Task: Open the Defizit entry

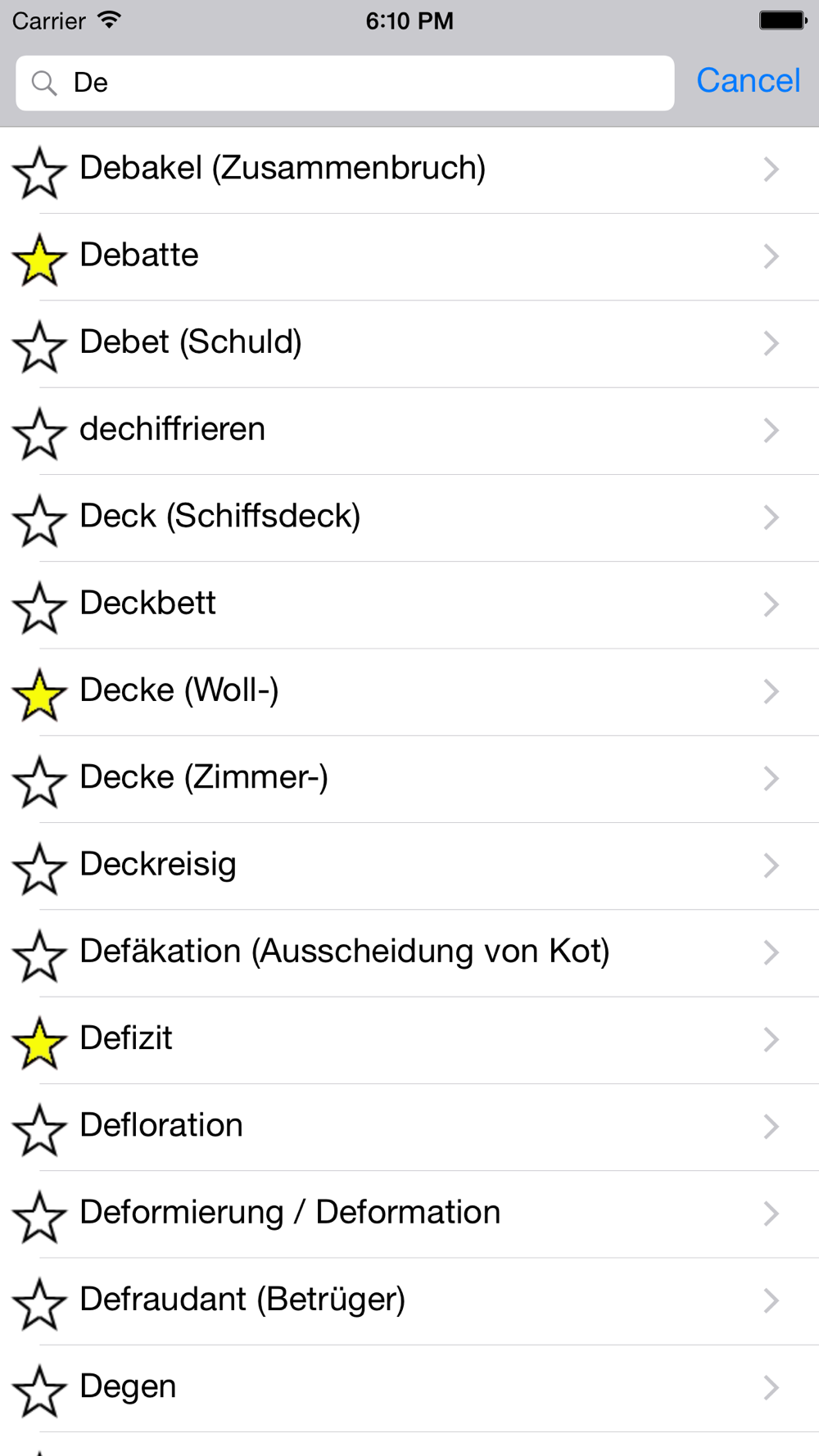Action: pos(409,1040)
